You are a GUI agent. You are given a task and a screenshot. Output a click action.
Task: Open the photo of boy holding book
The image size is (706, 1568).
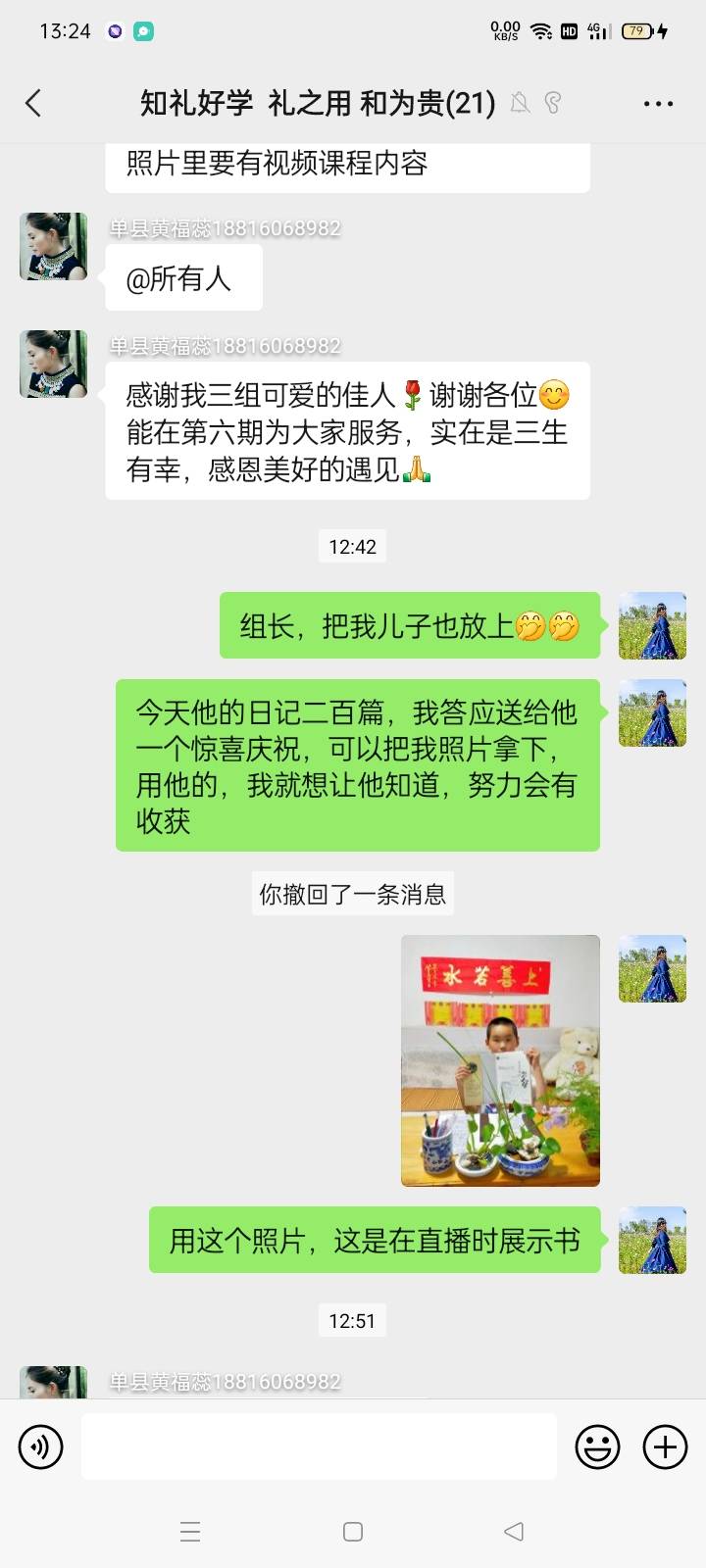(500, 1060)
